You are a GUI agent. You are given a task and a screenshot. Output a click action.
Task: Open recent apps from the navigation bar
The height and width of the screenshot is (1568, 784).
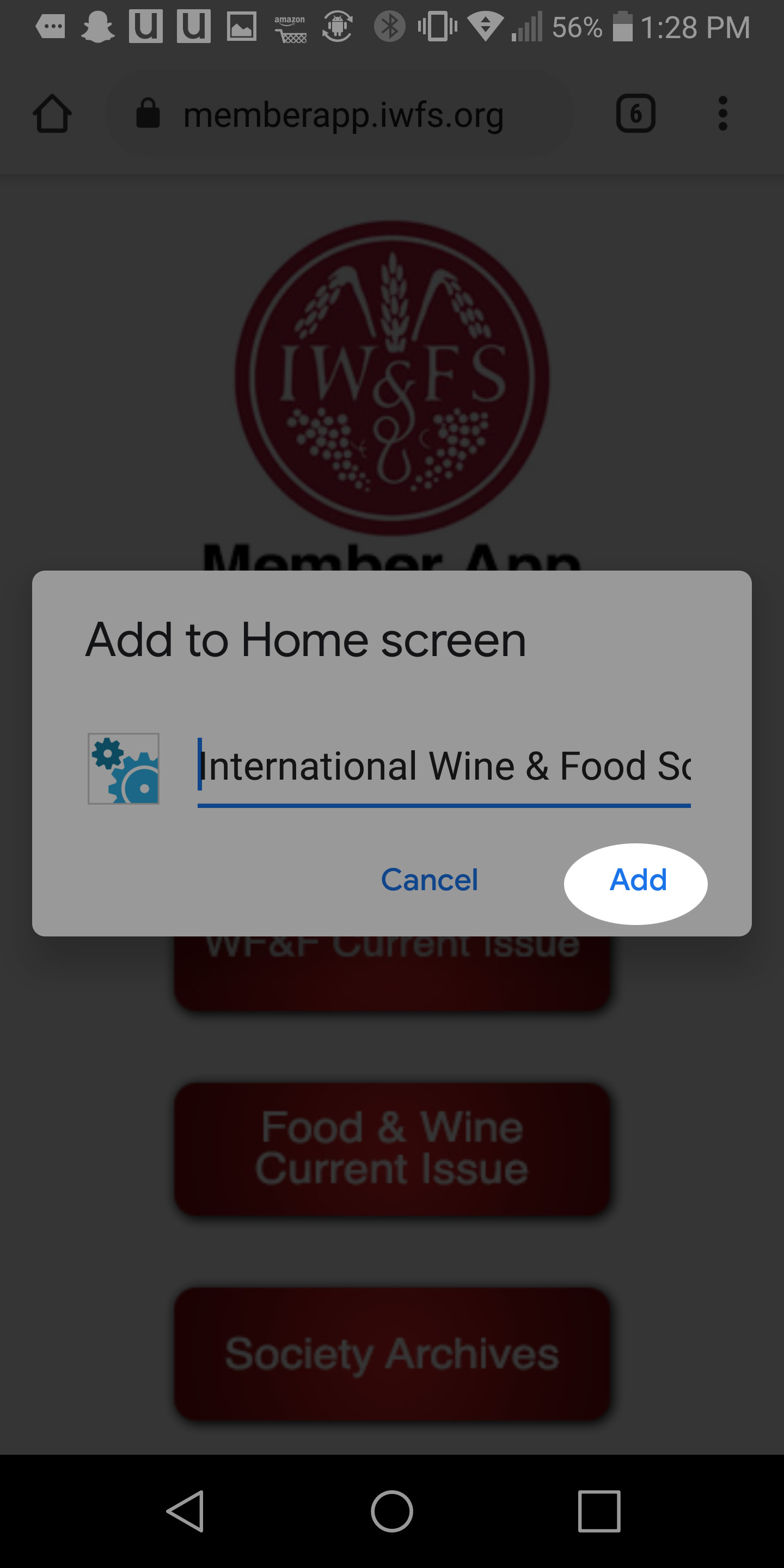coord(599,1511)
